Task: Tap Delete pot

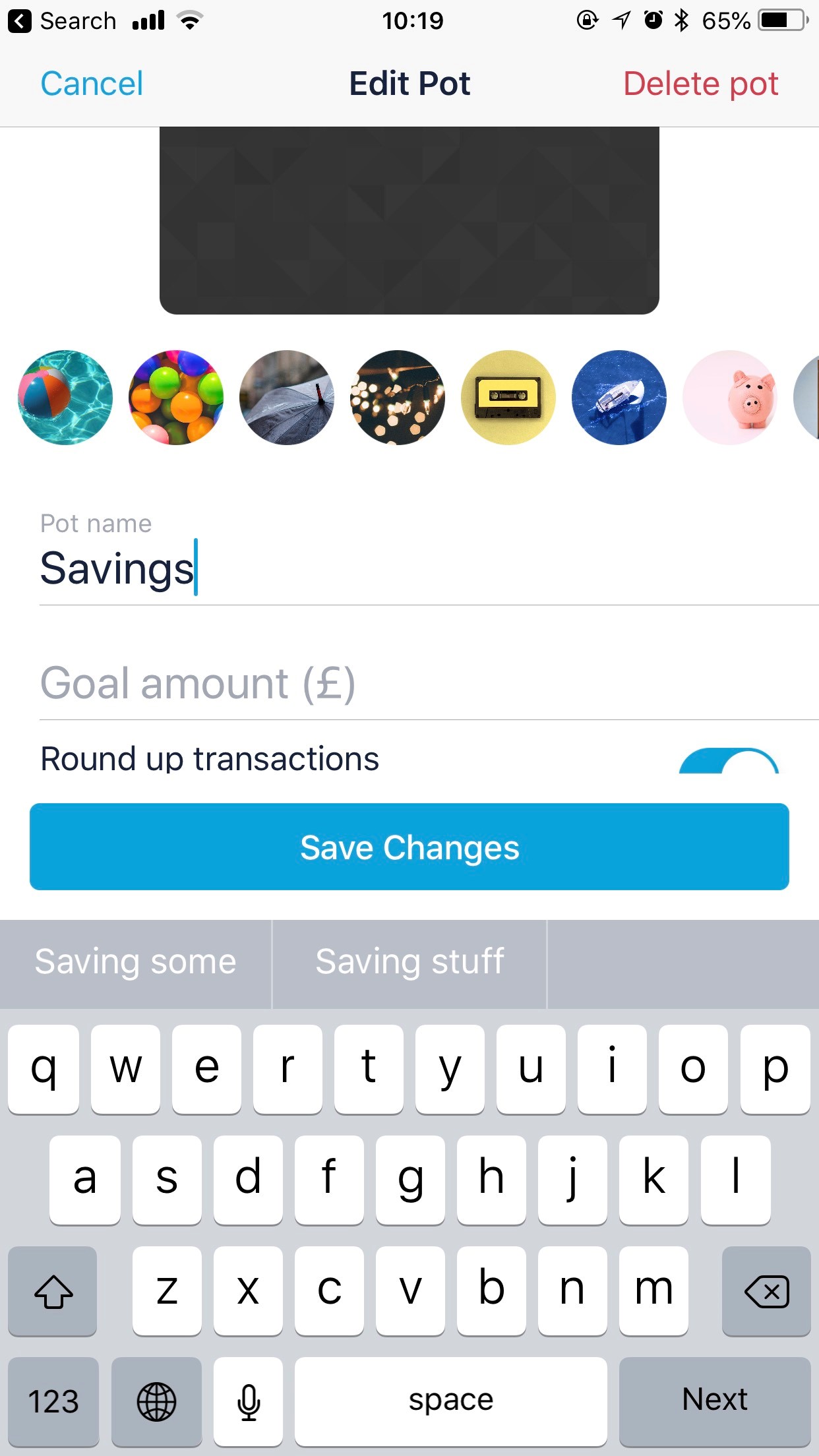Action: pos(700,84)
